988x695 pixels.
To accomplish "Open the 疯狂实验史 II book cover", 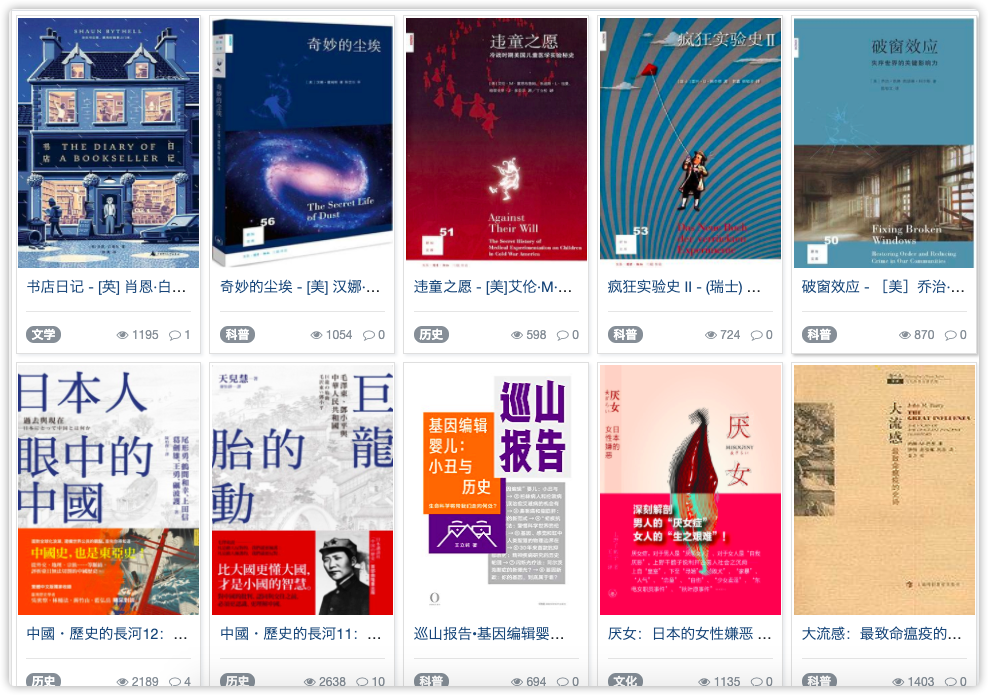I will (x=690, y=142).
